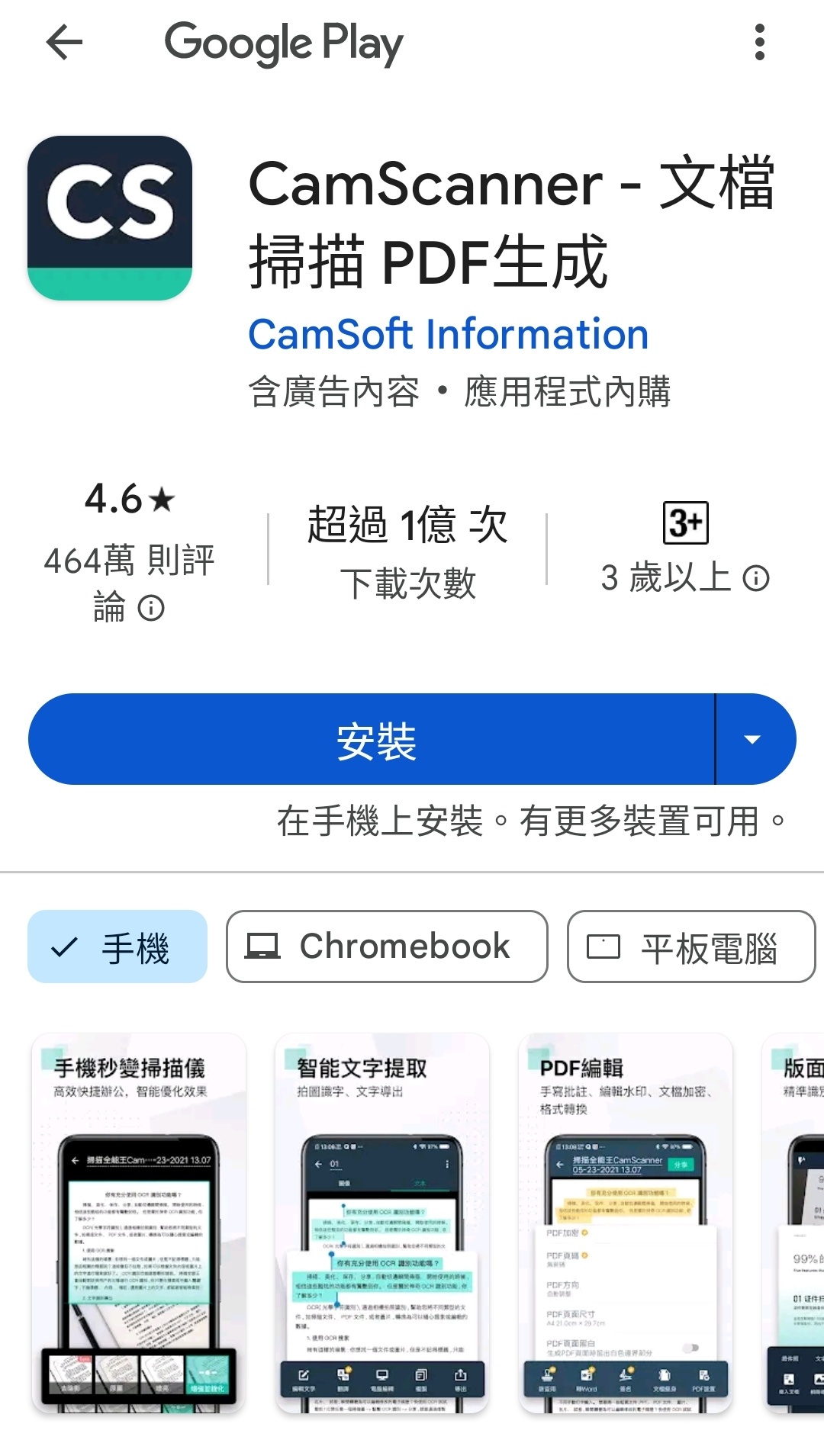Select the Chromebook chip

tap(387, 947)
